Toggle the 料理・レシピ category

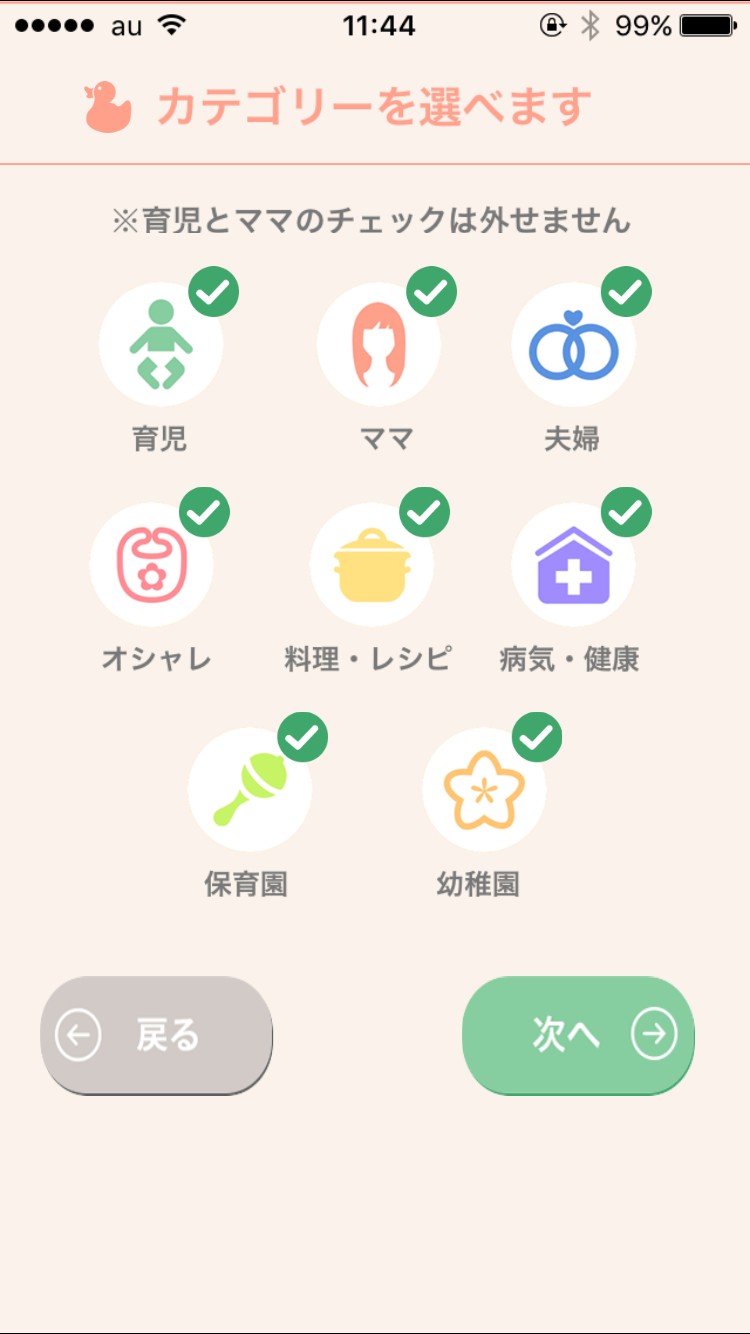point(372,565)
